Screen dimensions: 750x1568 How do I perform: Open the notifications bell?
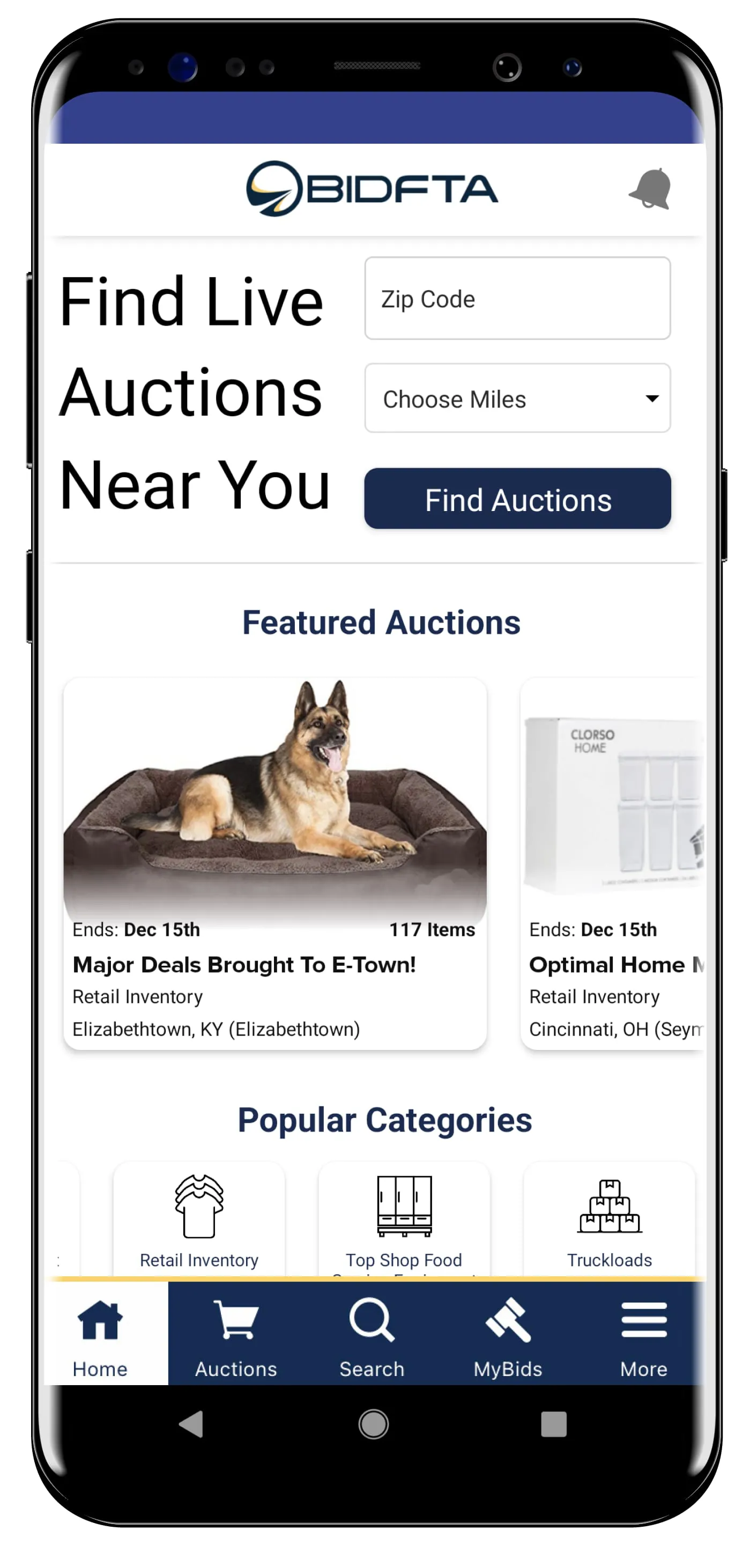tap(650, 189)
